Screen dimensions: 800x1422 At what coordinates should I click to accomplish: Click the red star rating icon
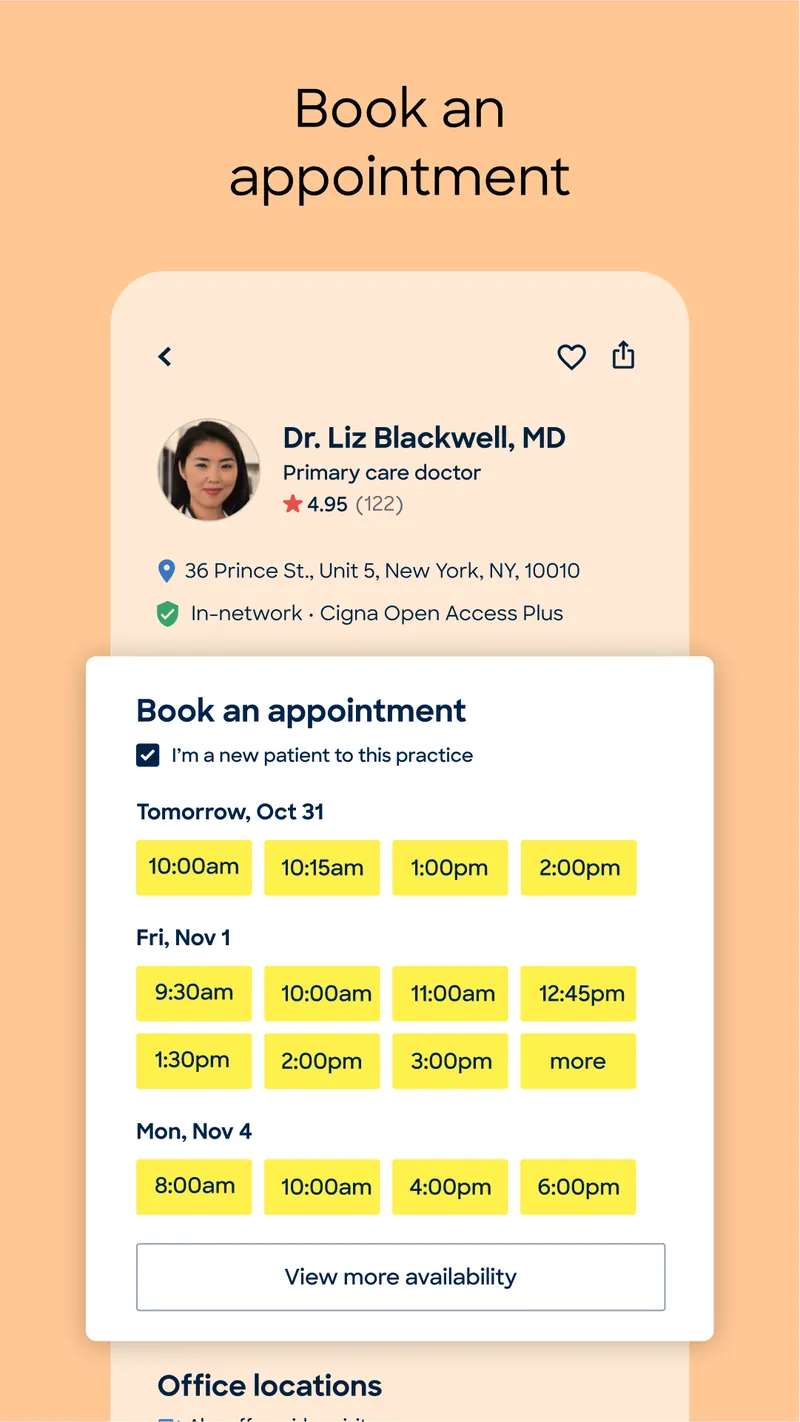pyautogui.click(x=292, y=505)
